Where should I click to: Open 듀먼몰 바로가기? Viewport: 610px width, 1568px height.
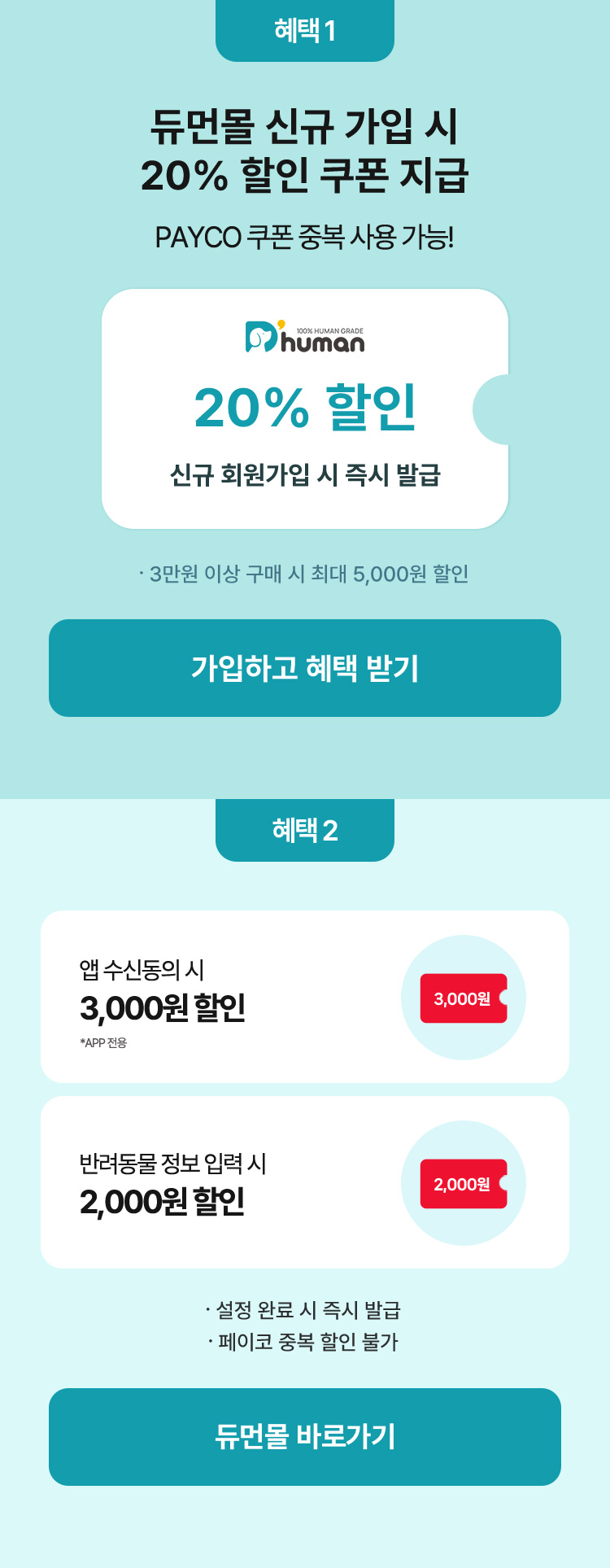coord(305,1437)
